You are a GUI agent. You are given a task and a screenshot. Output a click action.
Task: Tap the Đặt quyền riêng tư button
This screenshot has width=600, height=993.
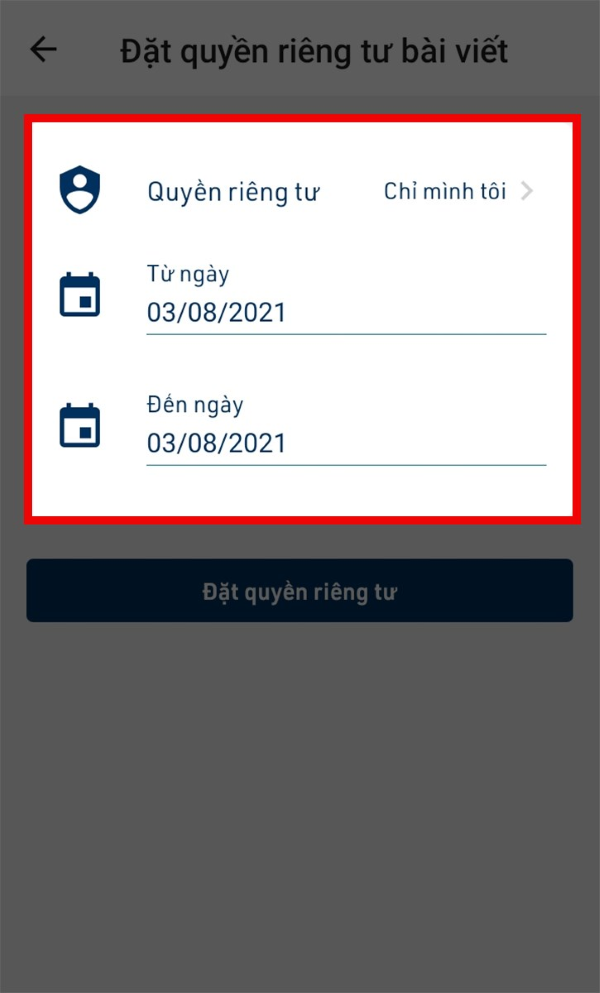tap(299, 591)
